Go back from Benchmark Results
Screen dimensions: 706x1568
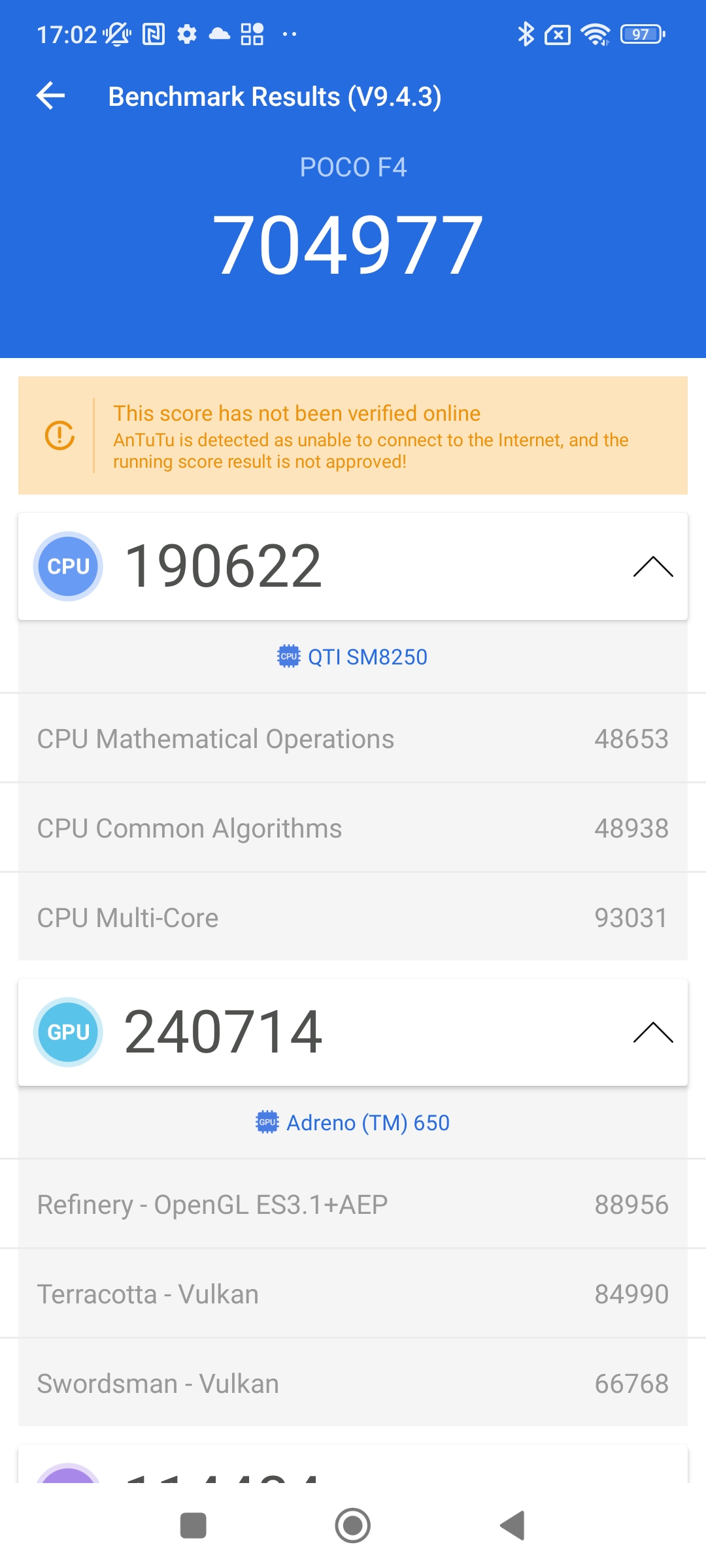pyautogui.click(x=51, y=96)
